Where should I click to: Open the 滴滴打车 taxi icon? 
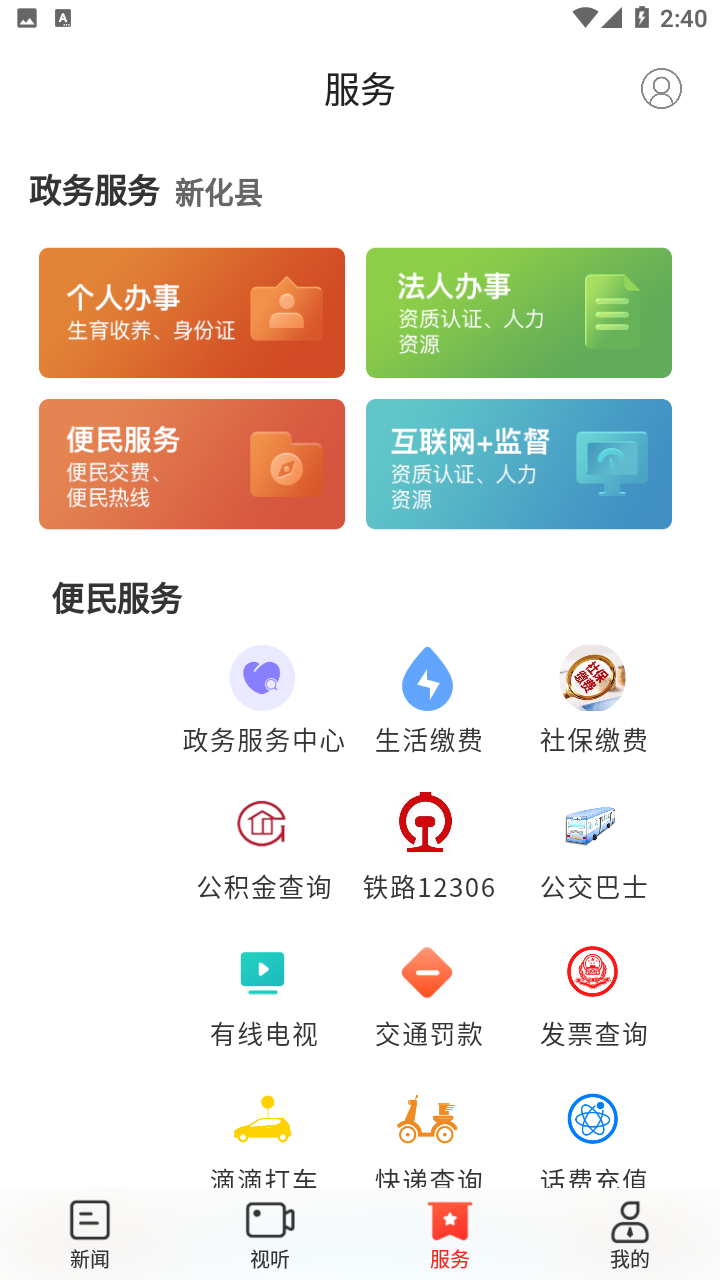262,1120
